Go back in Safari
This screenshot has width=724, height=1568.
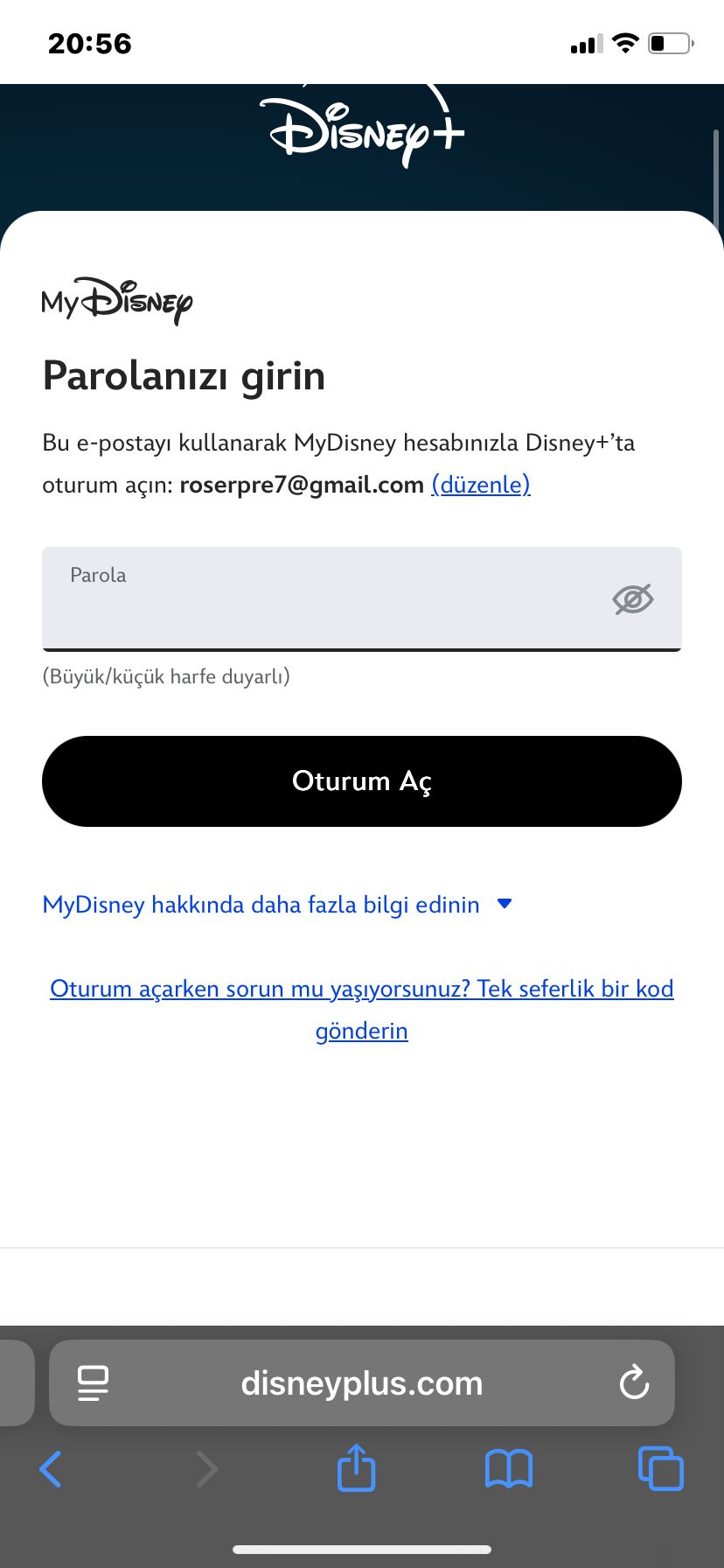(x=51, y=1469)
